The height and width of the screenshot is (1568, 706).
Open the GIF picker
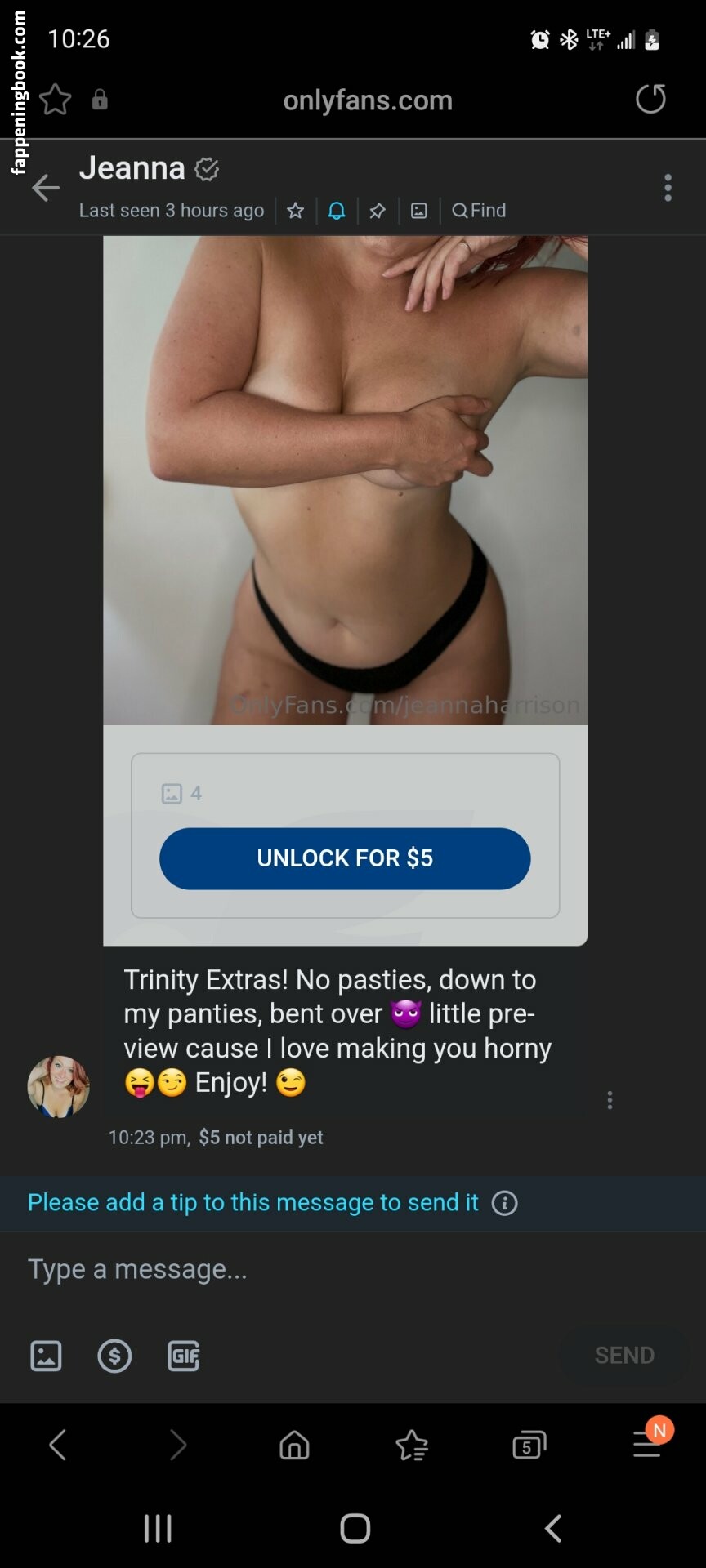click(x=184, y=1356)
